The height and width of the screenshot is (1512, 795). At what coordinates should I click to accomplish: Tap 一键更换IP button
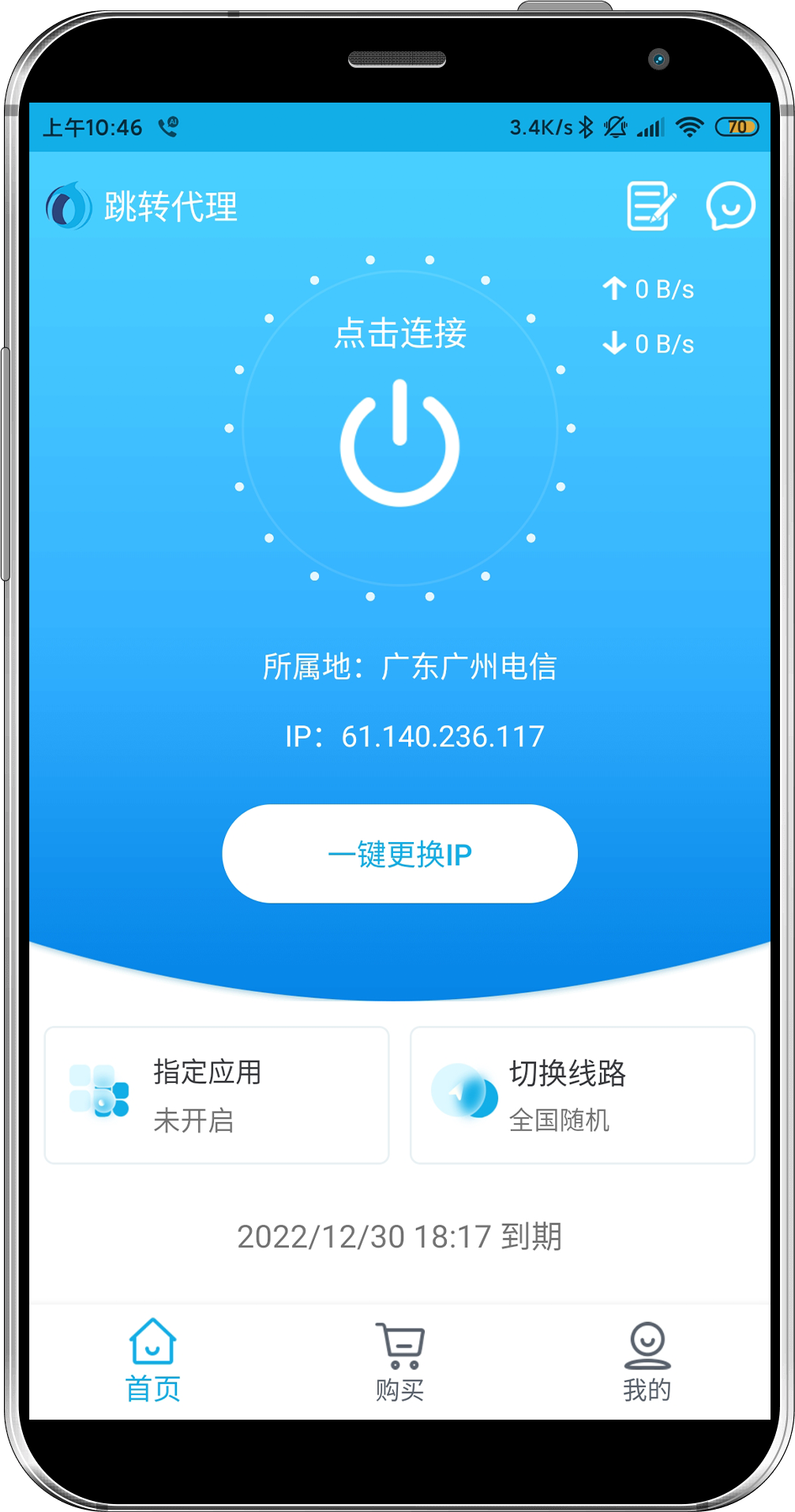point(399,854)
